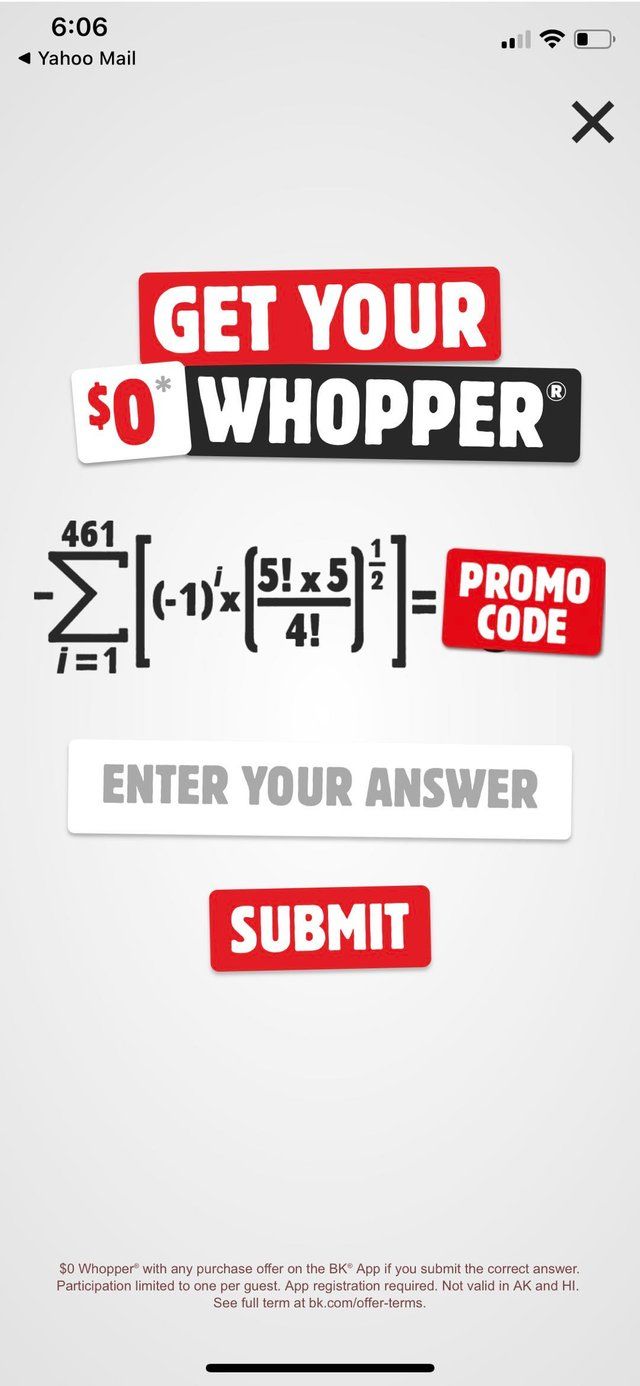Screen dimensions: 640x1386
Task: Tap the Enter Your Answer field
Action: (319, 790)
